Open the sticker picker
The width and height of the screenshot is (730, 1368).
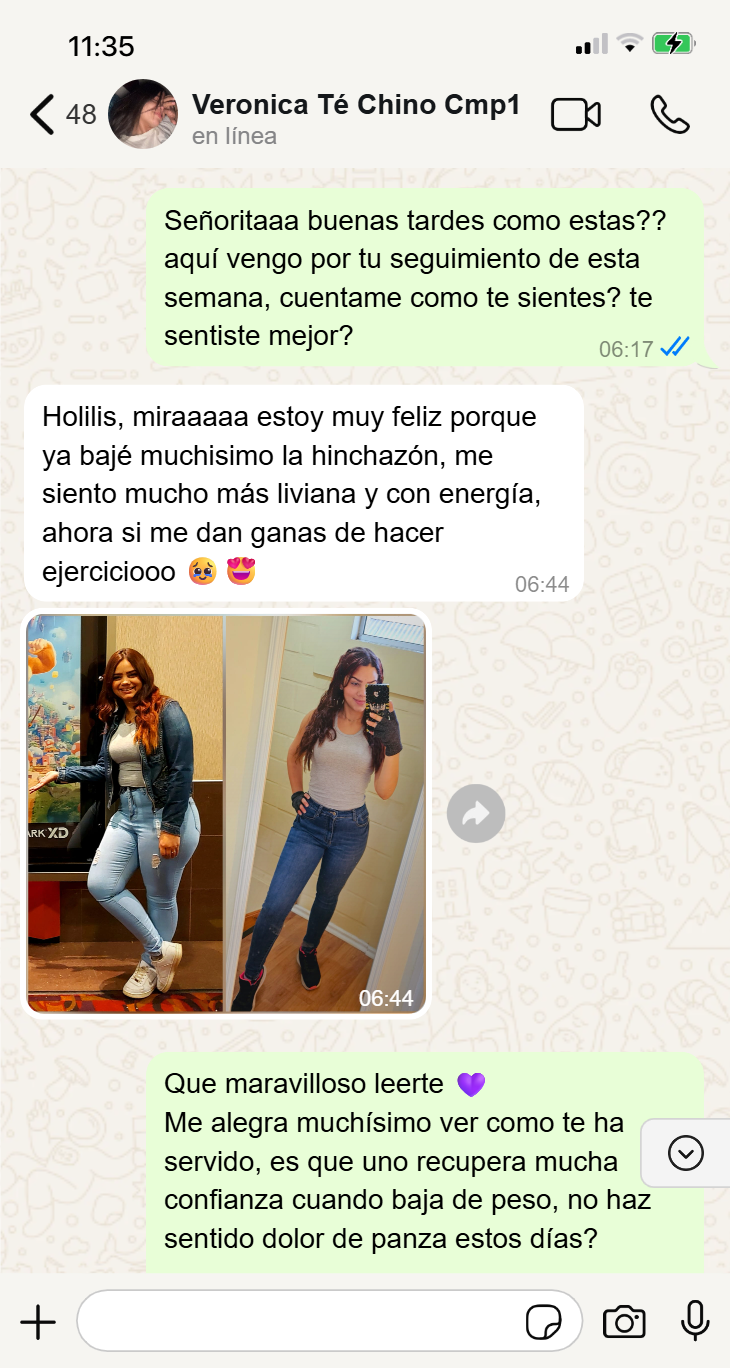pos(544,1322)
